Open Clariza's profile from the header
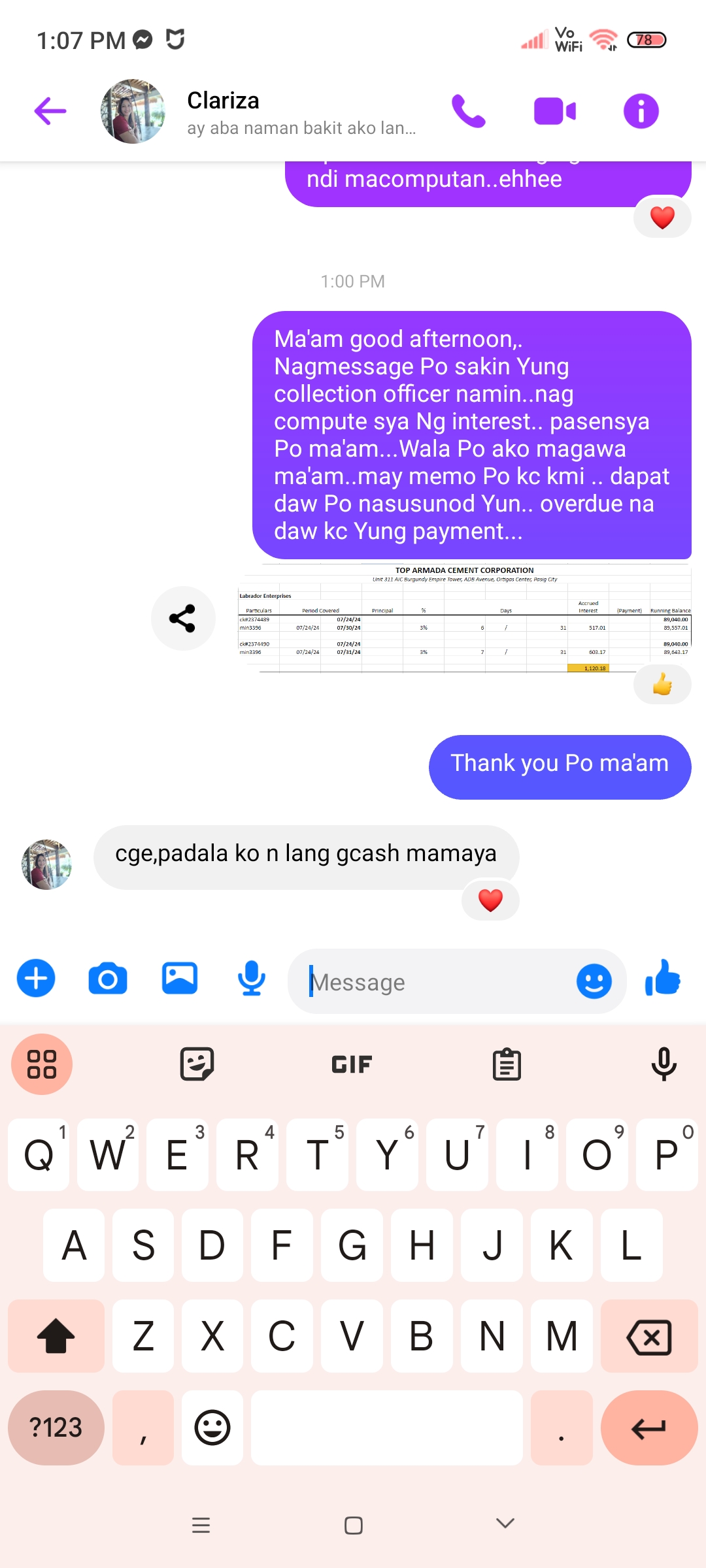706x1568 pixels. coord(222,111)
